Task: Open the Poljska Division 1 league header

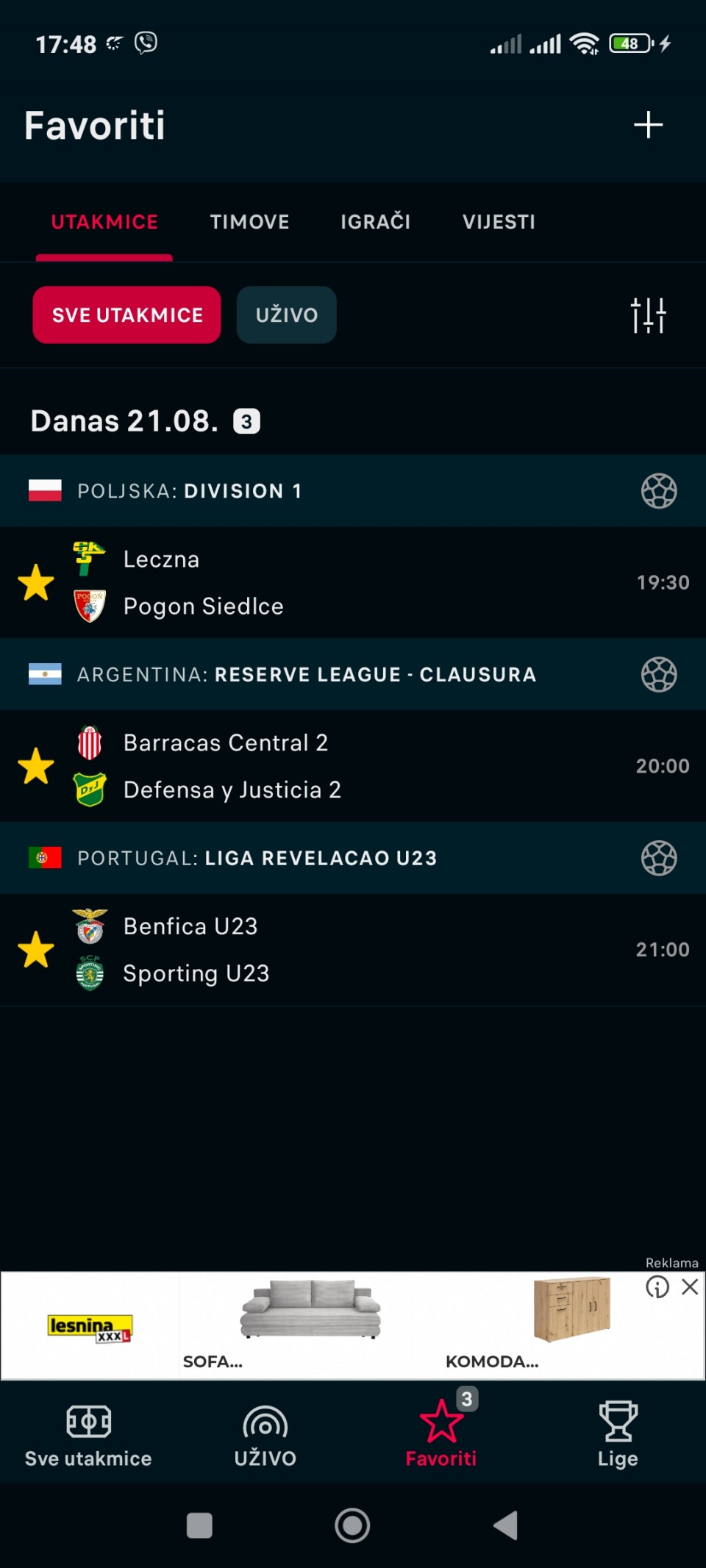Action: [353, 490]
